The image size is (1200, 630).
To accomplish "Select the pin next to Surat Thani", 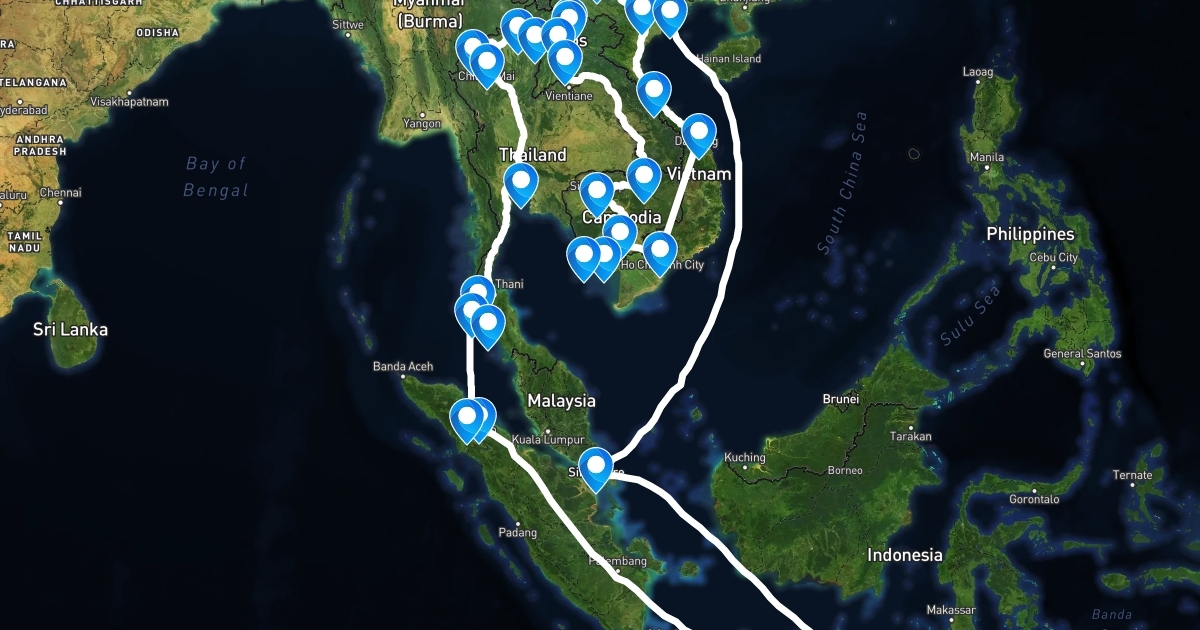I will (x=478, y=292).
